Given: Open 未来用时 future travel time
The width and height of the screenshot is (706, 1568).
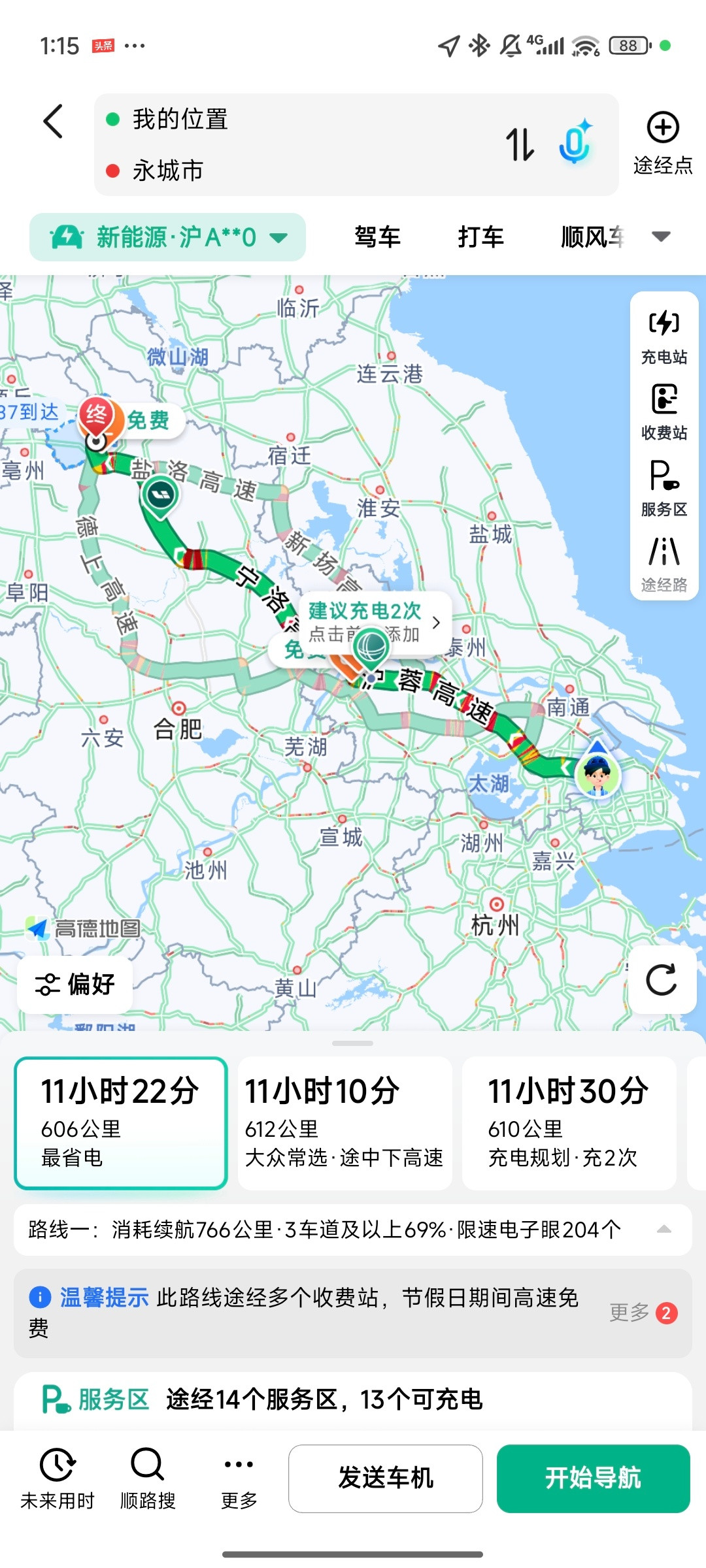Looking at the screenshot, I should point(58,1478).
